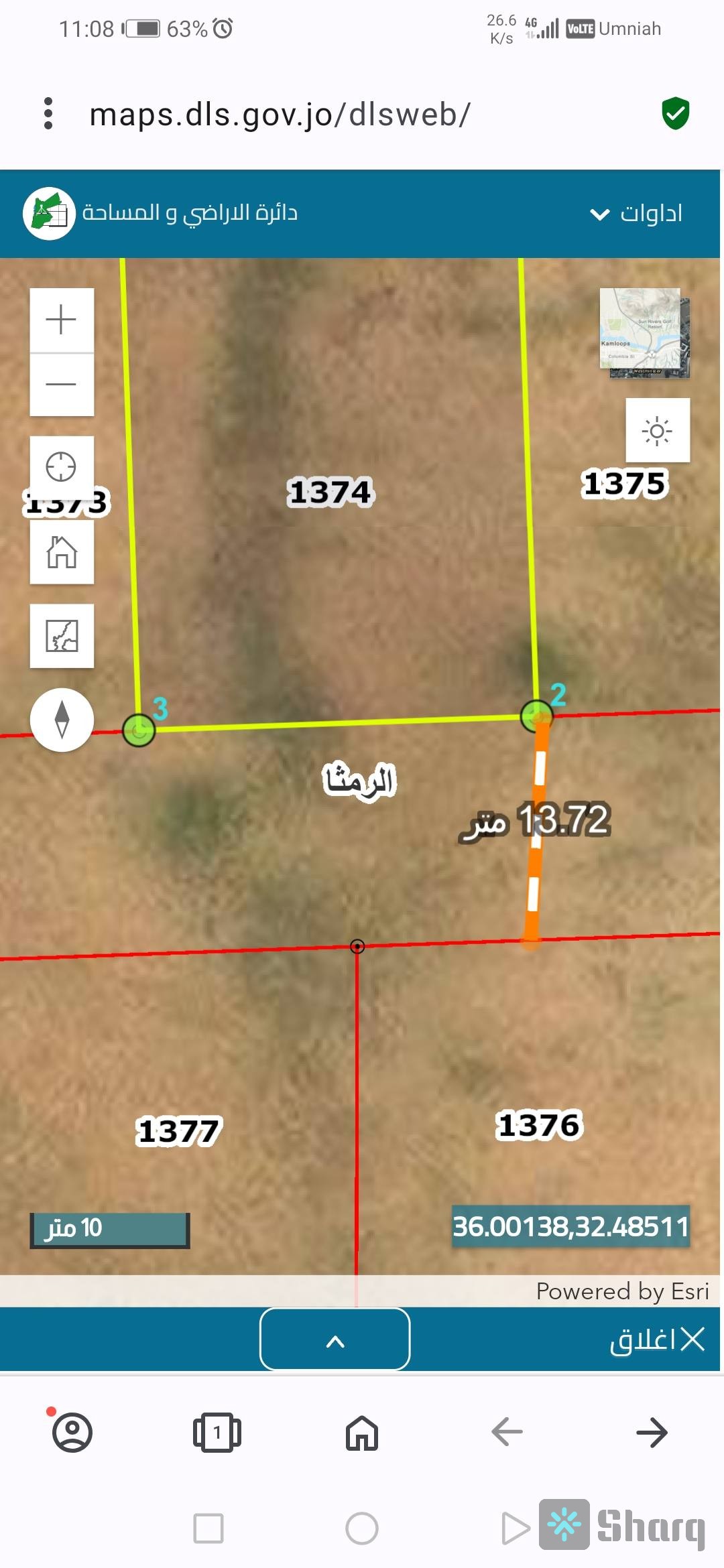Open the browser profile account
This screenshot has width=724, height=1568.
tap(72, 1433)
